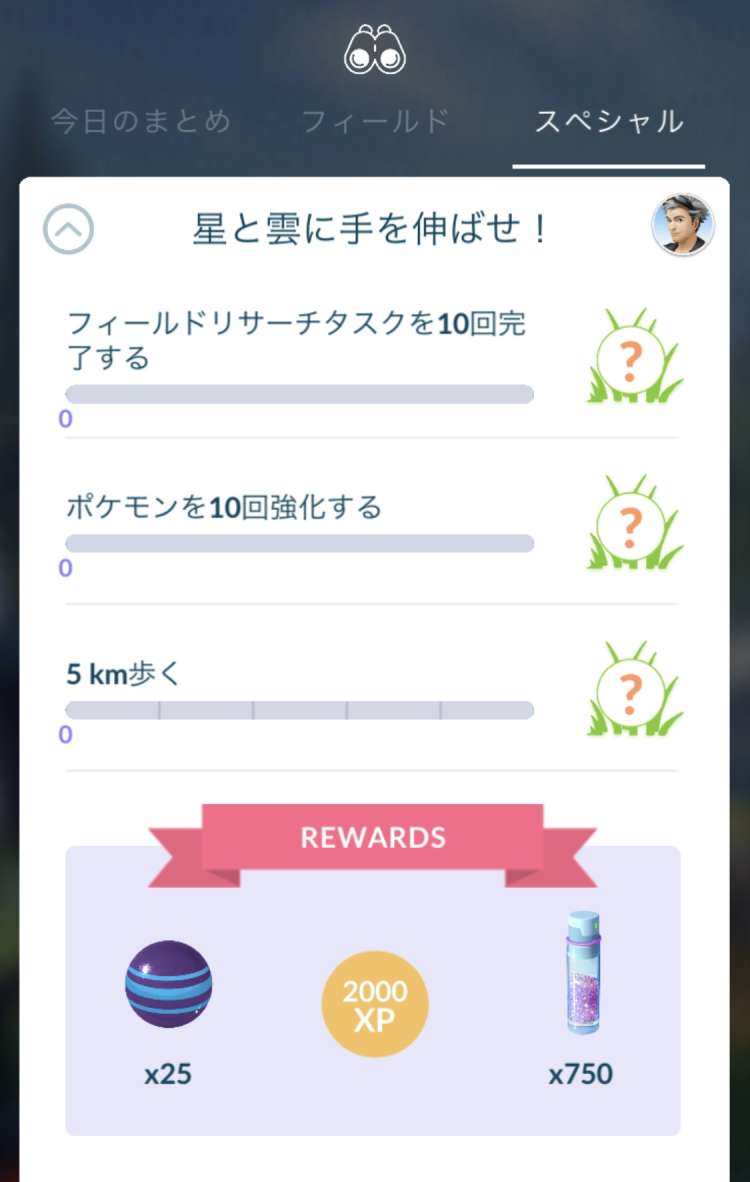750x1182 pixels.
Task: Collapse the 星と雲に手を伸ばせ！ research card
Action: tap(68, 230)
